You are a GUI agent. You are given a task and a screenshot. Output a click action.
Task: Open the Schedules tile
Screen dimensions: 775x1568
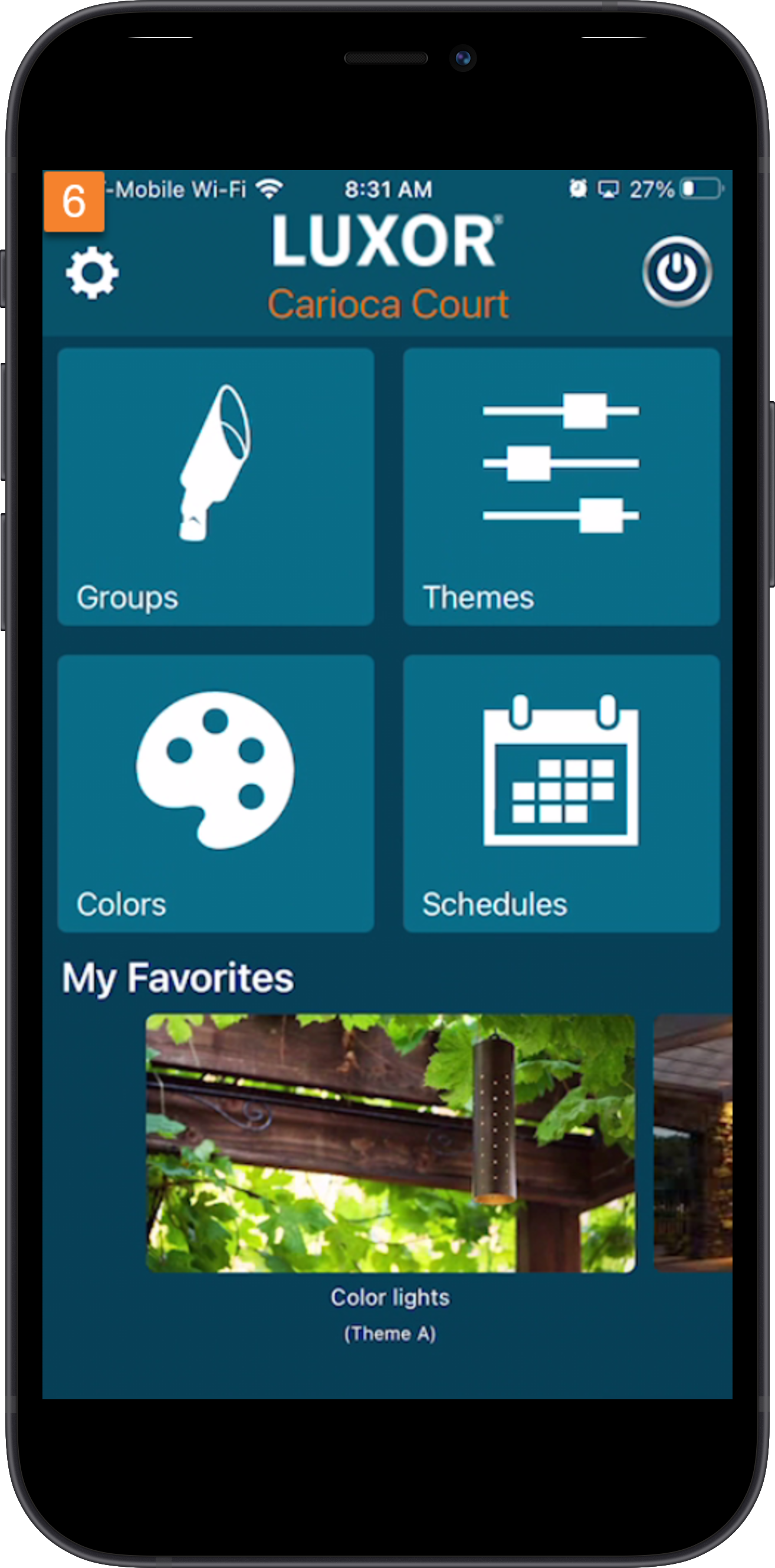pos(561,793)
